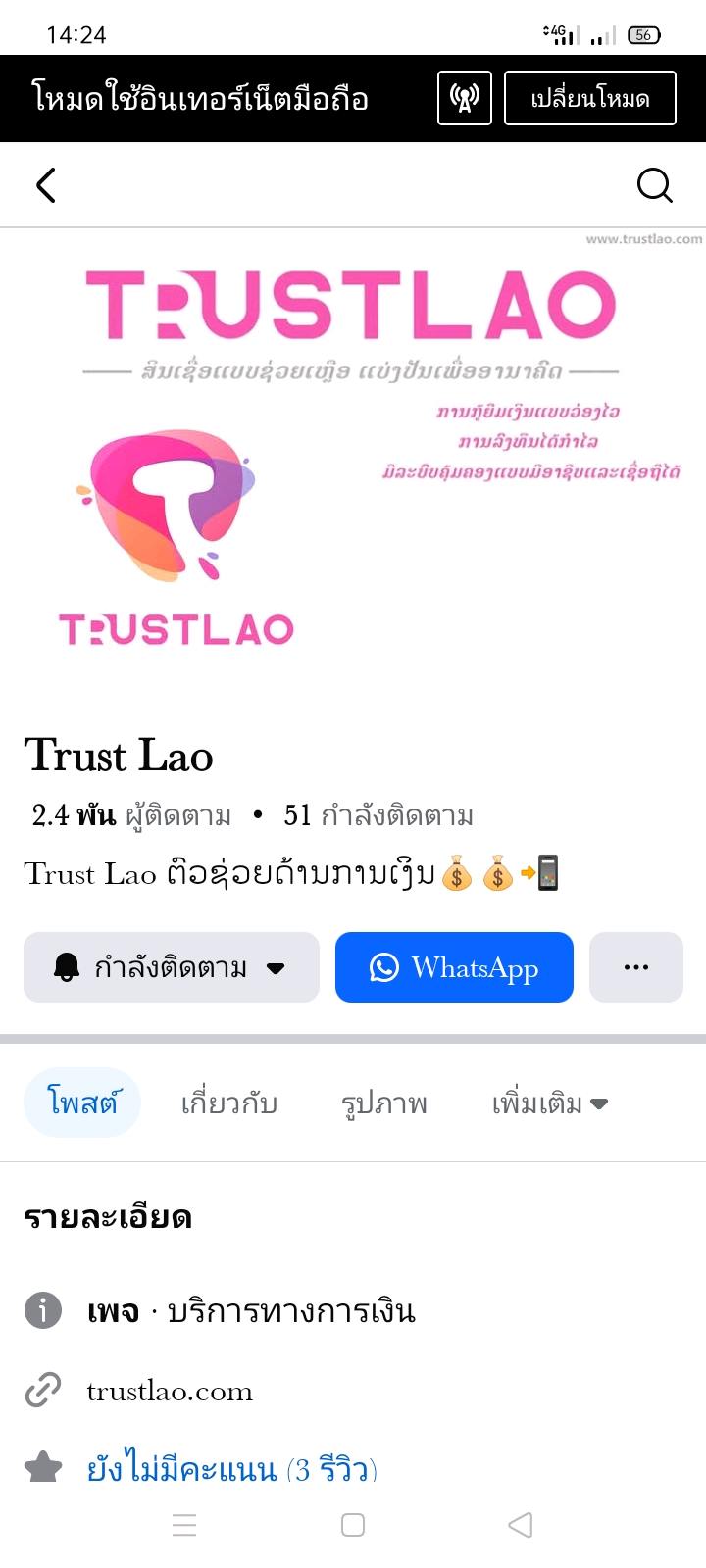Screen dimensions: 706x1568
Task: Switch to the เกี่ยวกับ tab
Action: pyautogui.click(x=229, y=1103)
